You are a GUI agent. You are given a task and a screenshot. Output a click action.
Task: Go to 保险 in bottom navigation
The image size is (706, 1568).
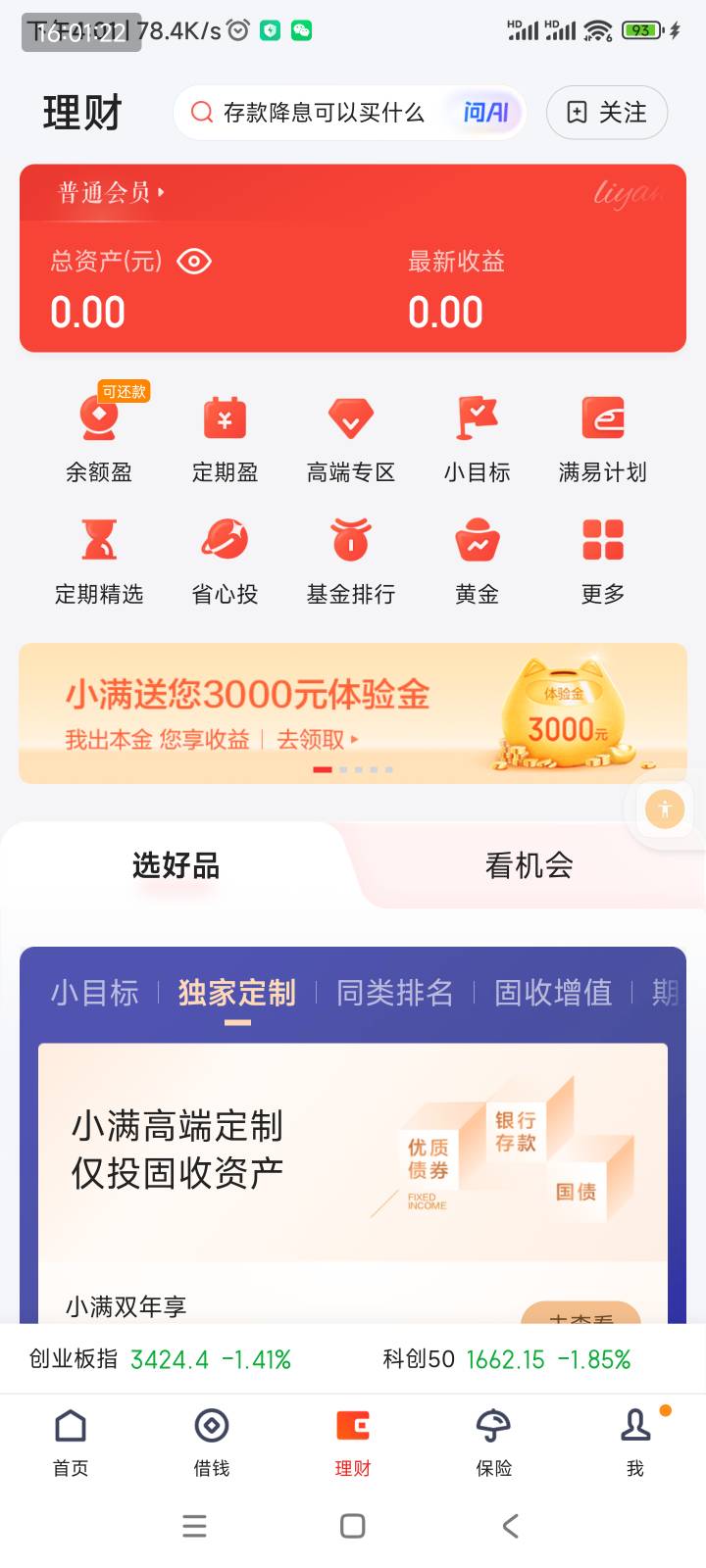(494, 1442)
